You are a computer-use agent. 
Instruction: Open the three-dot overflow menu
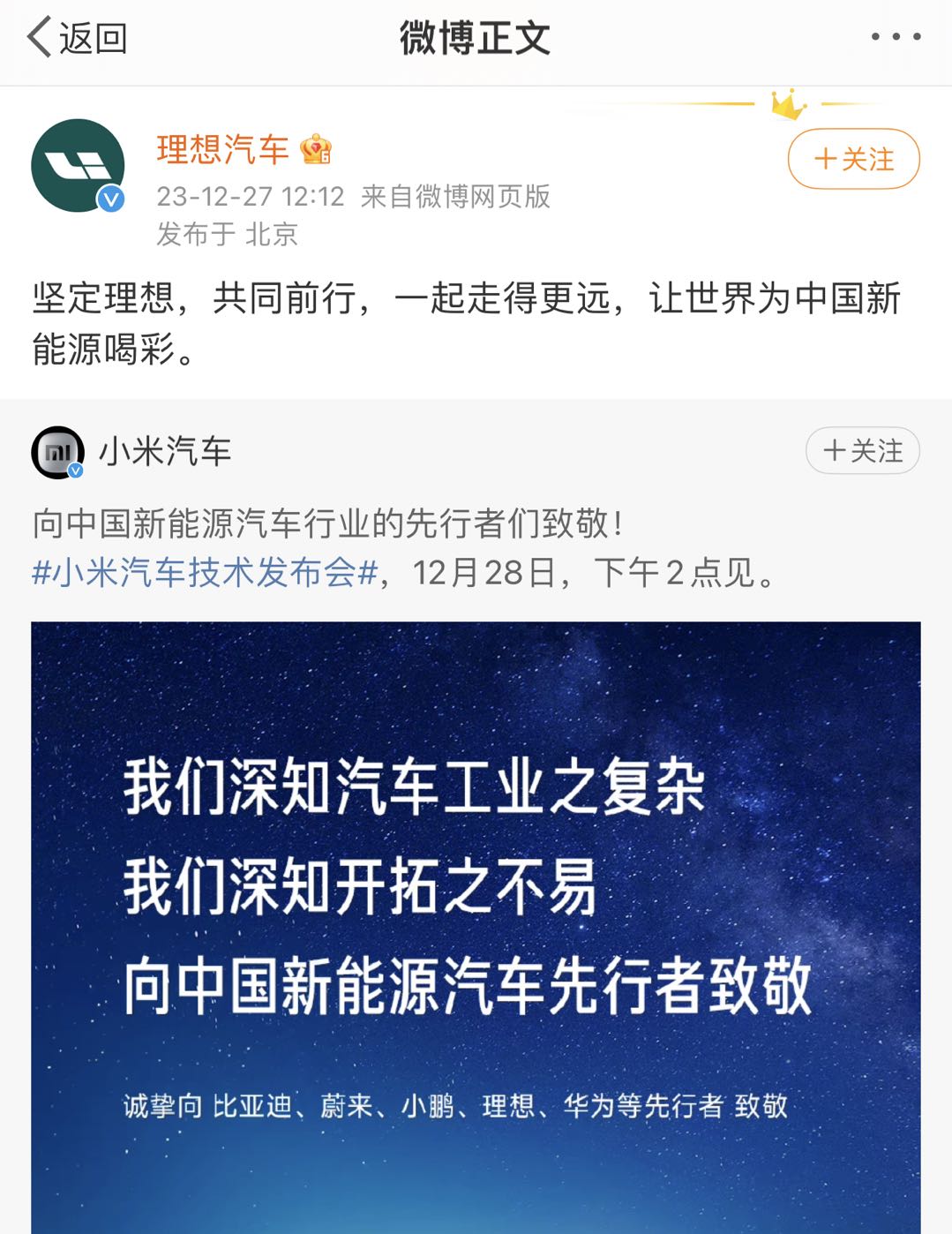[x=895, y=37]
